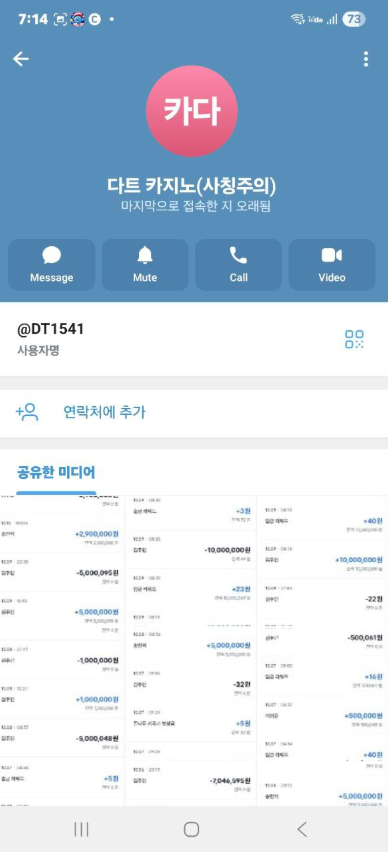Open the three-dot overflow menu
Image resolution: width=388 pixels, height=854 pixels.
[x=366, y=59]
